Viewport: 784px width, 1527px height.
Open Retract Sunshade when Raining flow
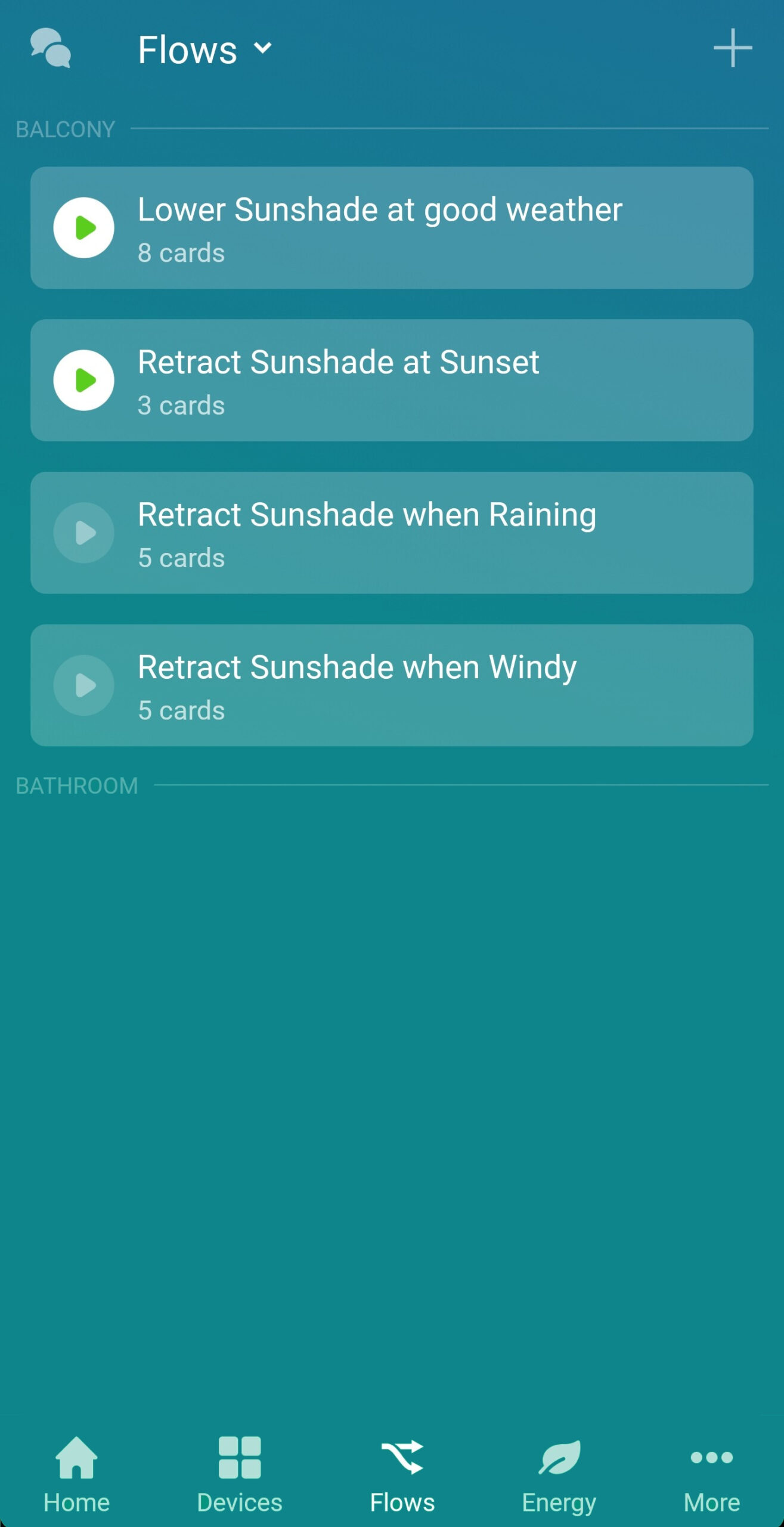click(417, 533)
